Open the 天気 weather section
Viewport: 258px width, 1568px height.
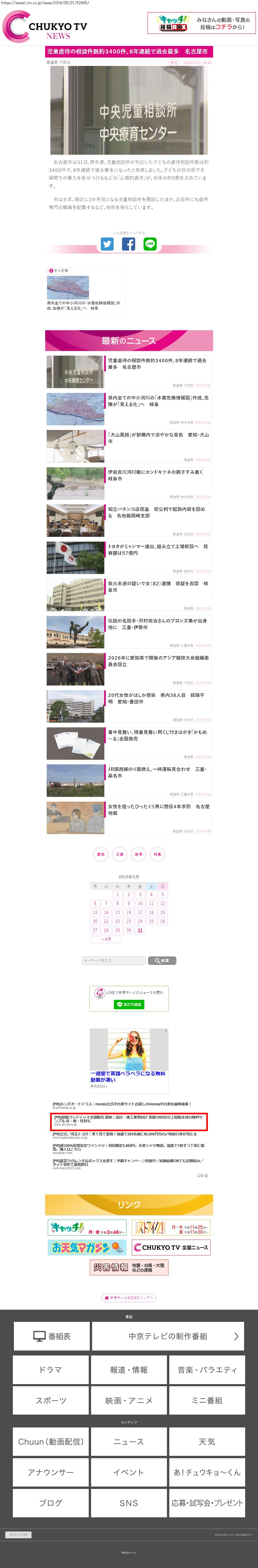pyautogui.click(x=207, y=1441)
